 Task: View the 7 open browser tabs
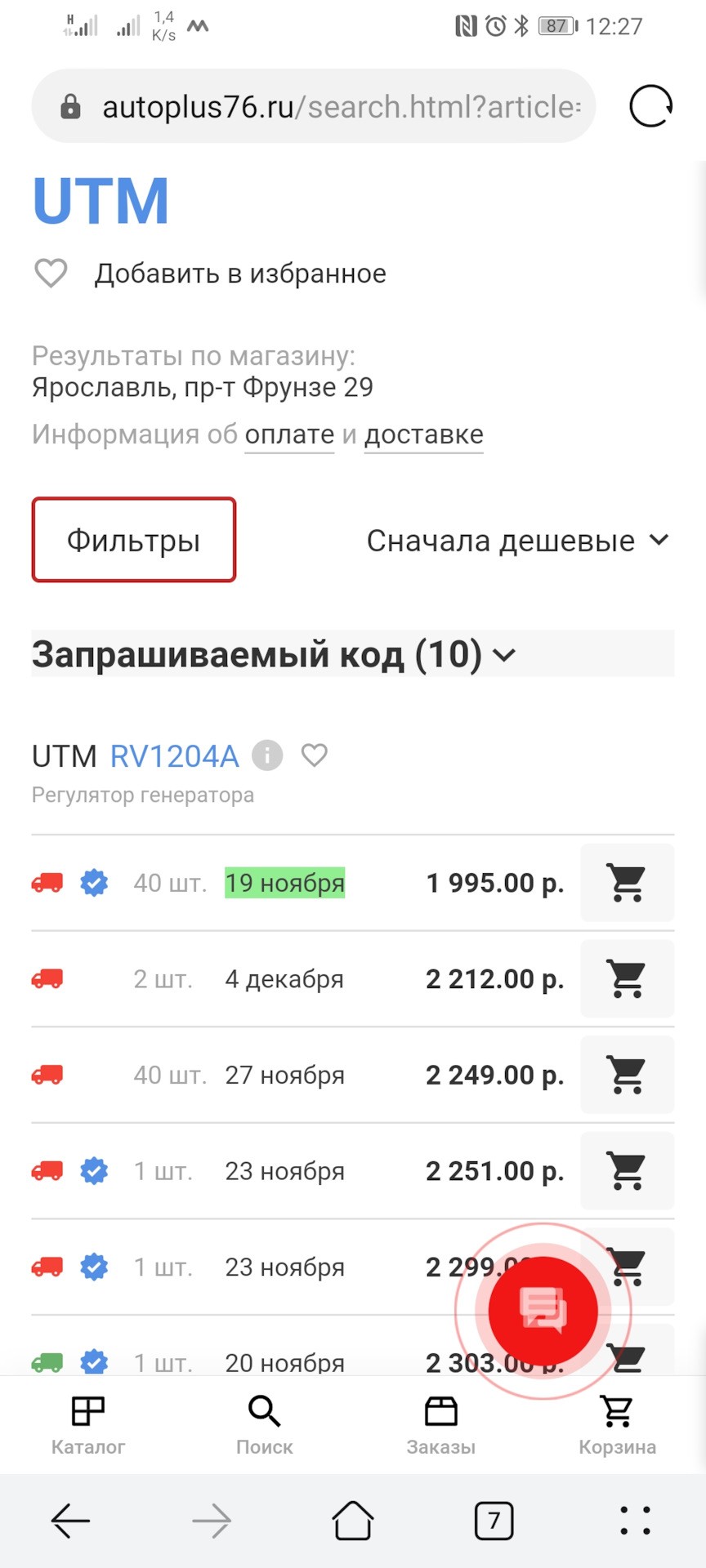(494, 1521)
